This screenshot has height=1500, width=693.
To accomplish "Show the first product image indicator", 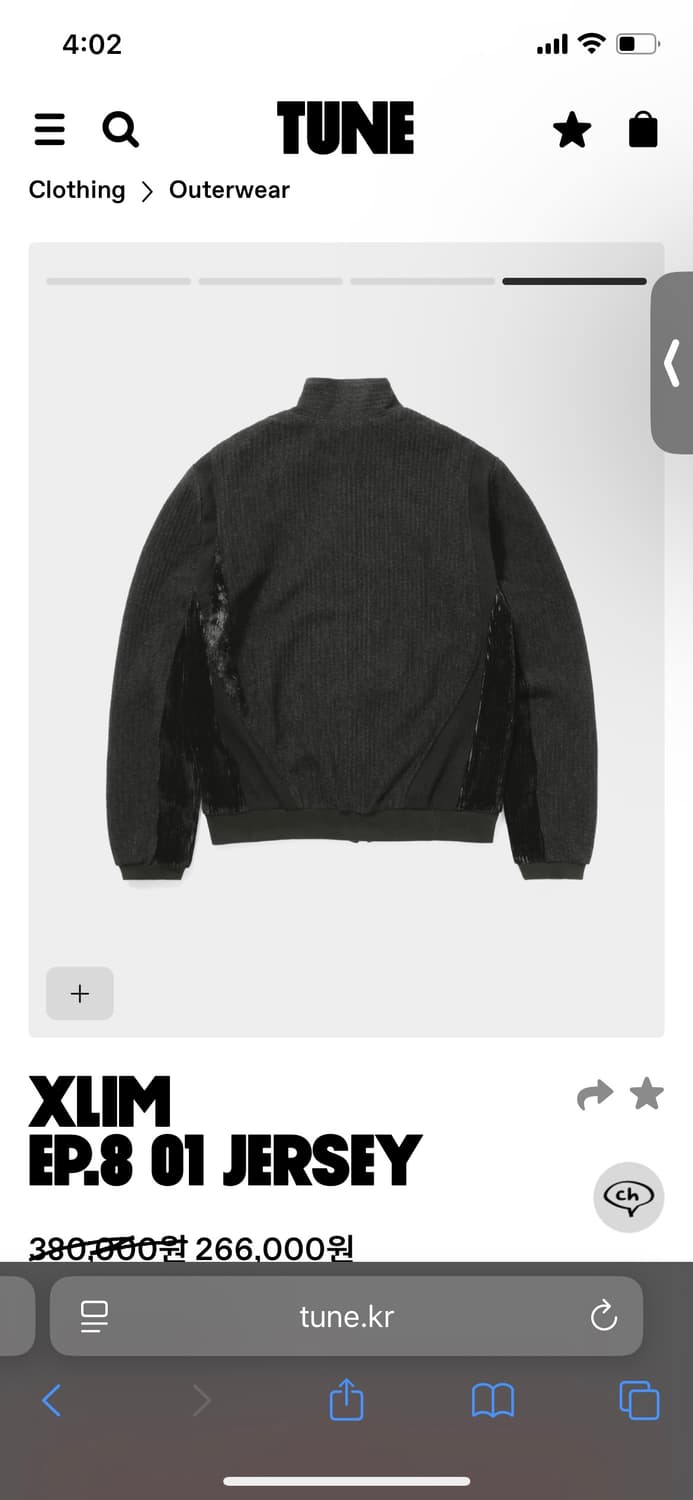I will [x=118, y=282].
